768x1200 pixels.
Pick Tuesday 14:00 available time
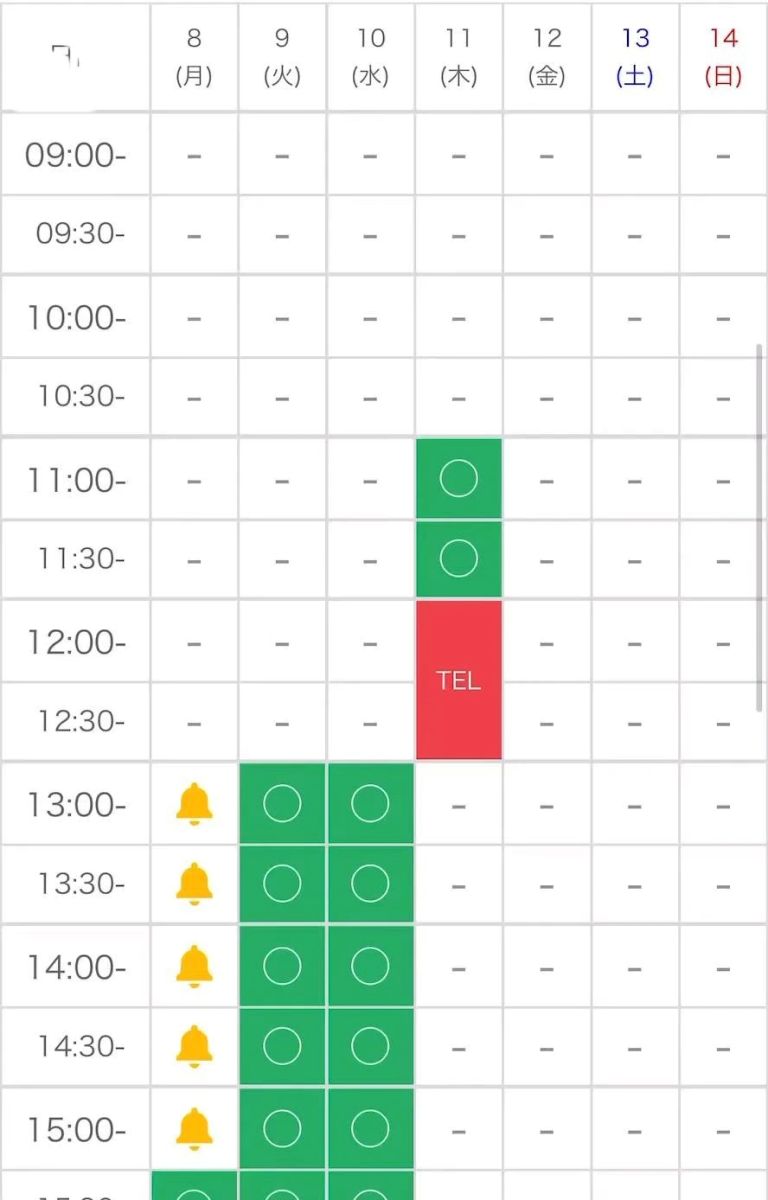coord(282,966)
